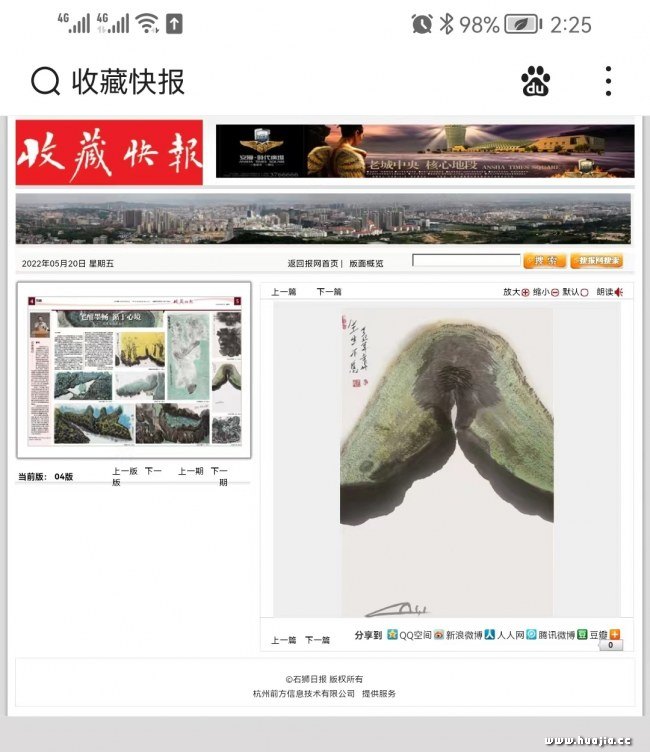Start 朗读 read-aloud
The width and height of the screenshot is (650, 752).
609,292
